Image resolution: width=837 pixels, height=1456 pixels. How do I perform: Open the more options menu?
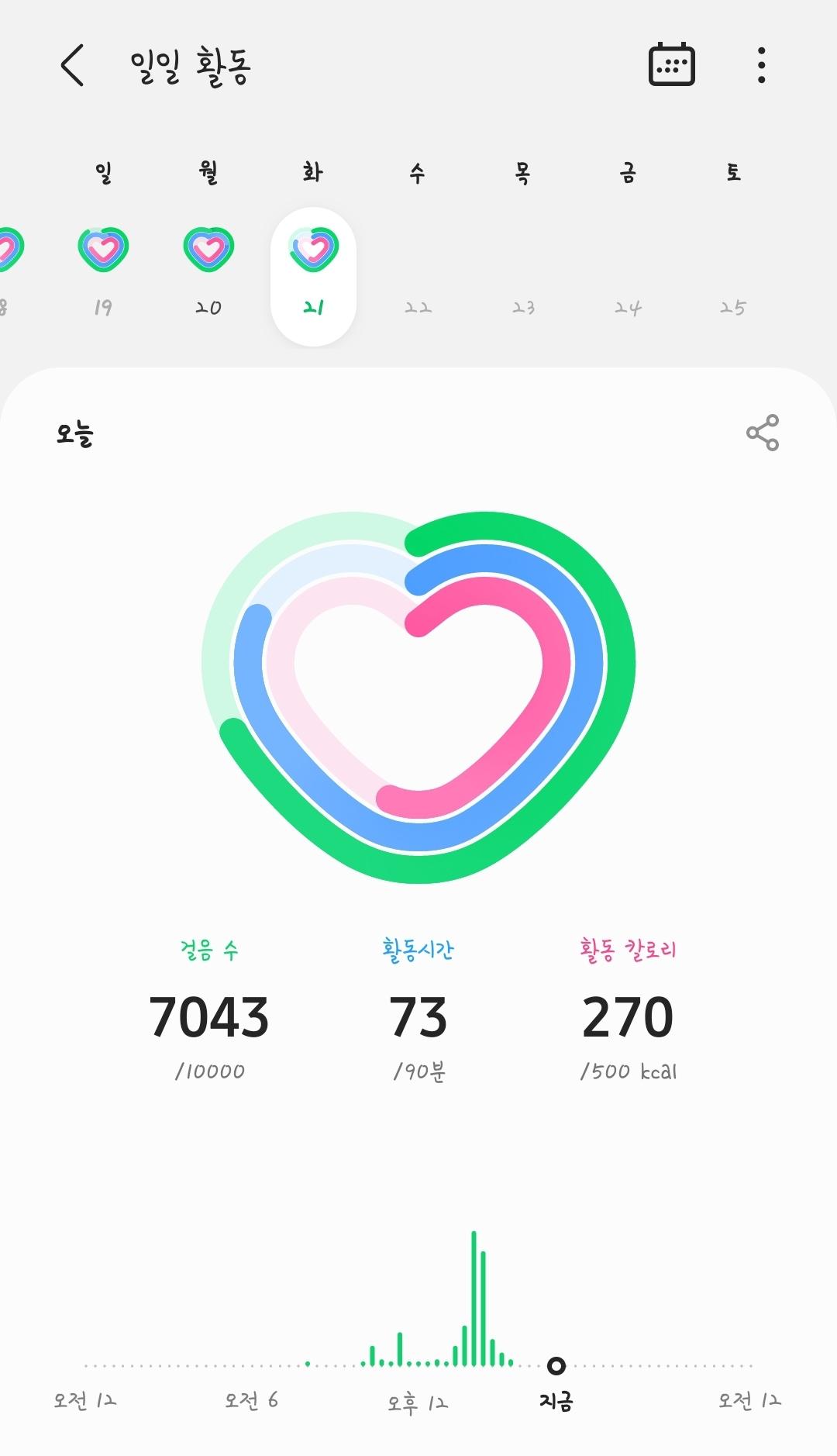tap(761, 65)
